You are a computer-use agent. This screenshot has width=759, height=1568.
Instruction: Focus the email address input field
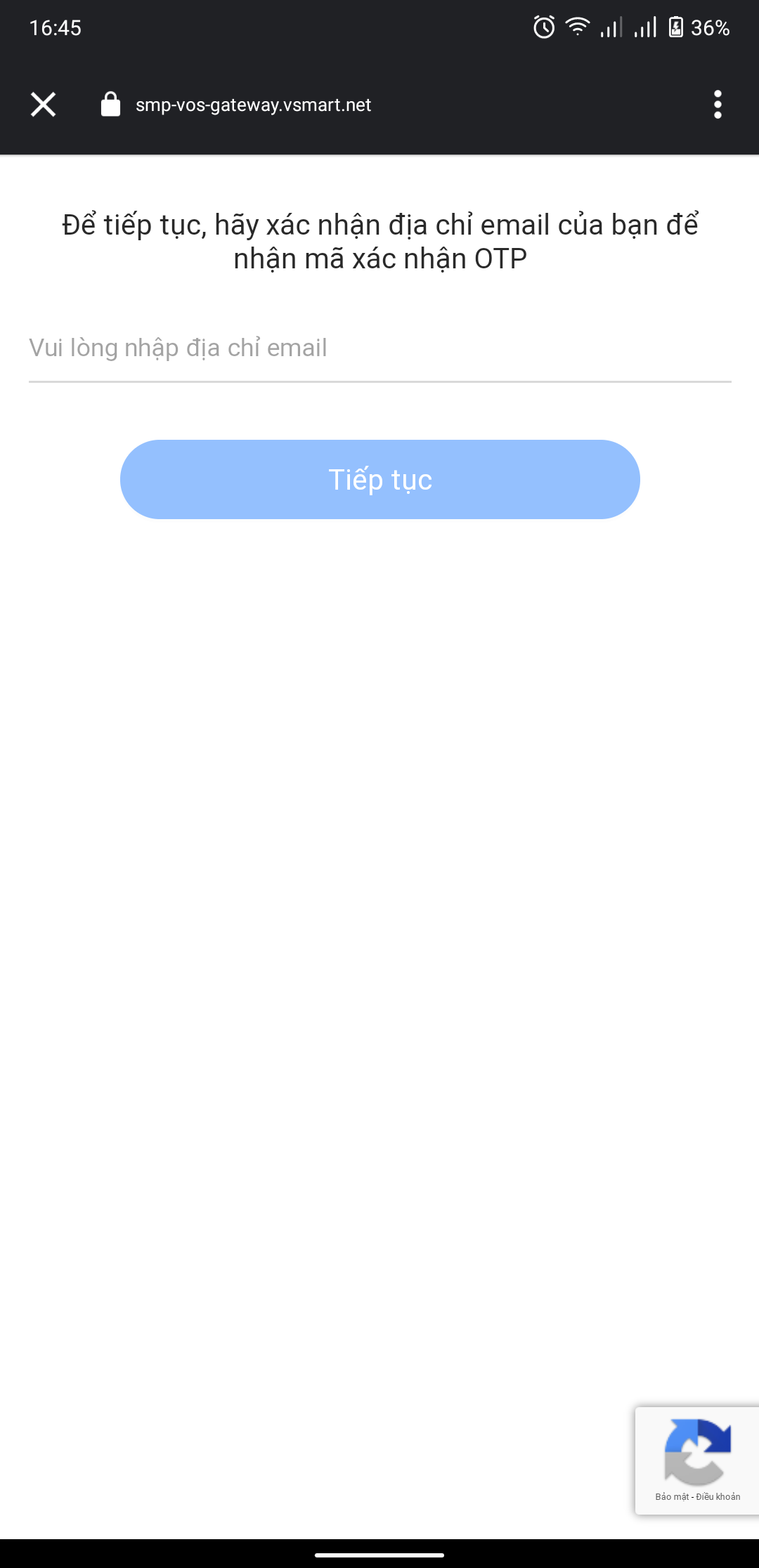(379, 348)
